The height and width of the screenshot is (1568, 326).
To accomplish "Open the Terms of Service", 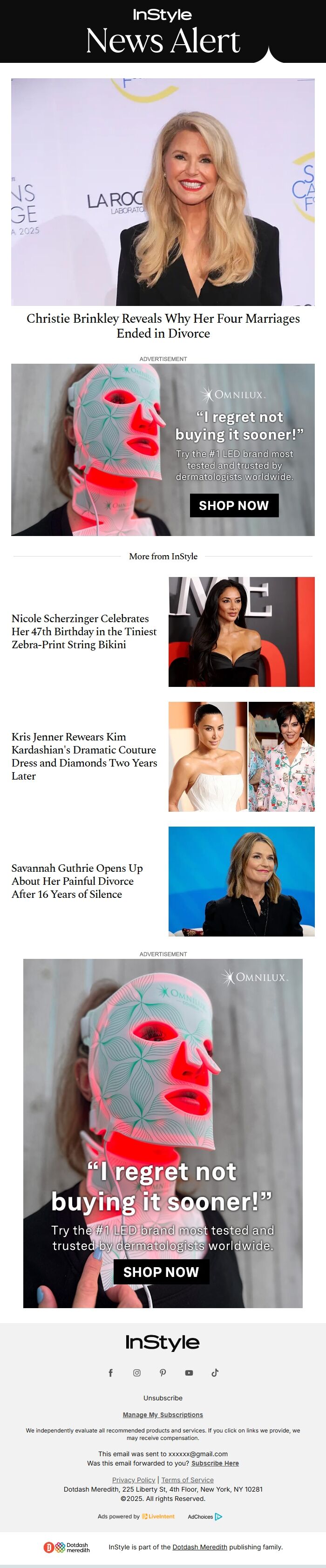I will click(187, 1480).
